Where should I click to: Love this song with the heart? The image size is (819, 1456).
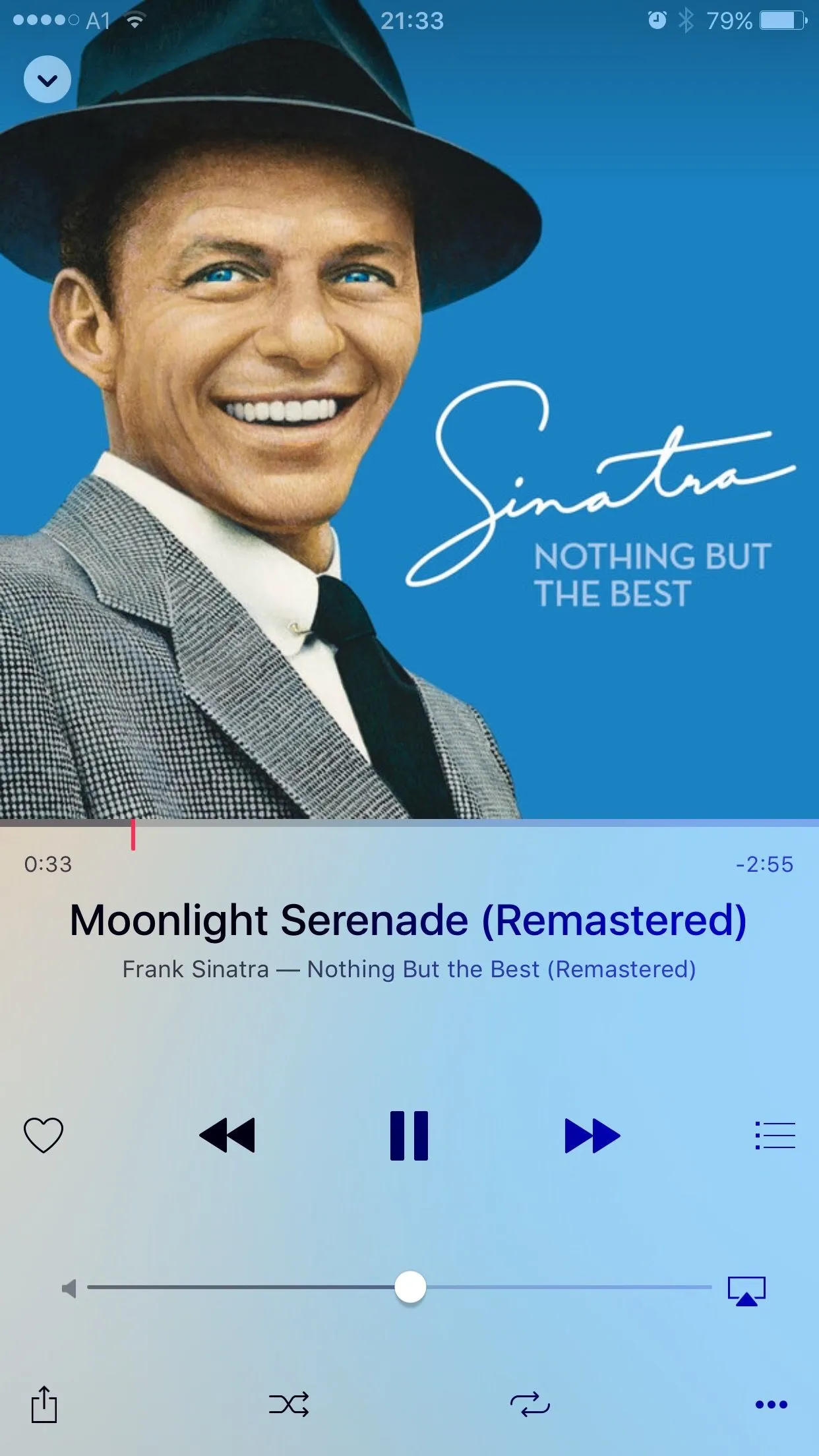[x=44, y=1136]
